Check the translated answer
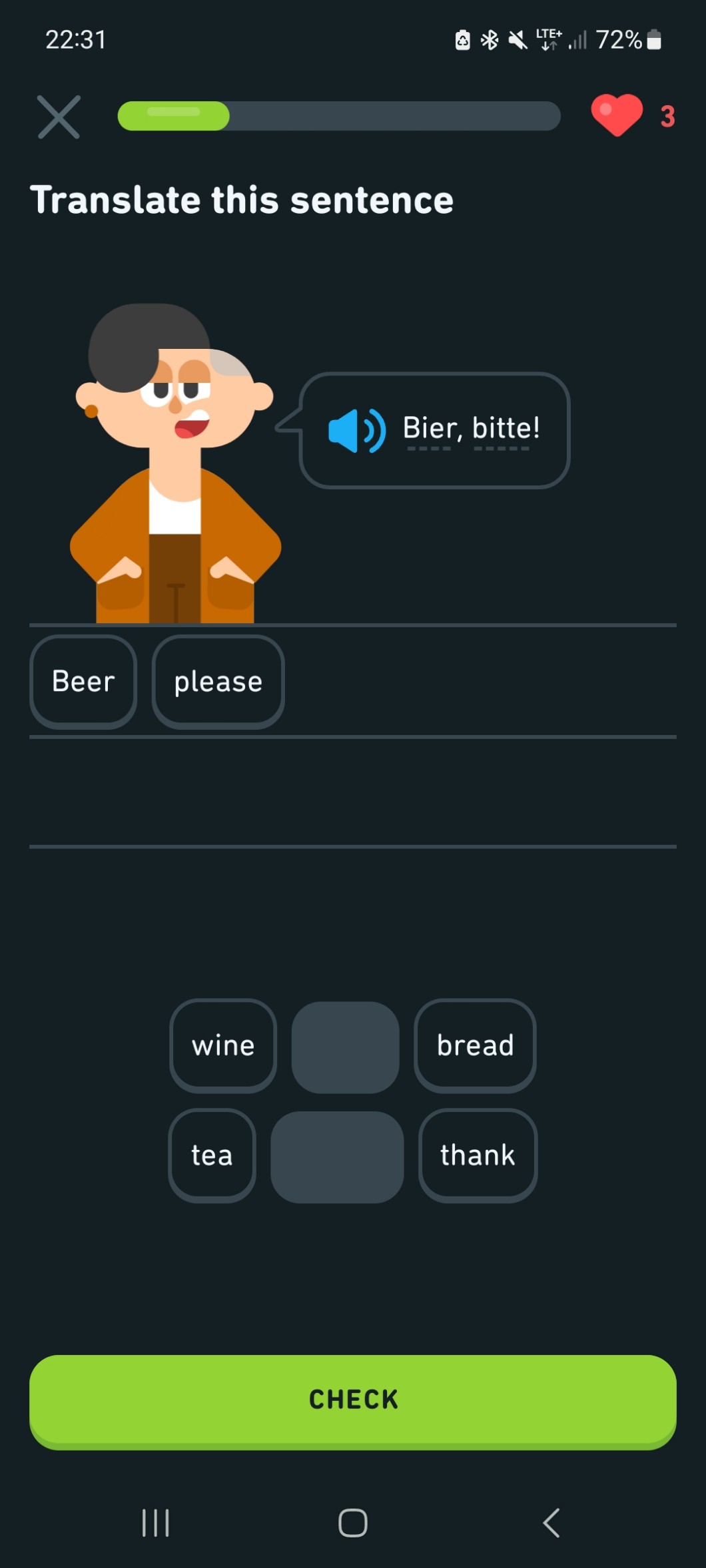The image size is (706, 1568). 353,1400
